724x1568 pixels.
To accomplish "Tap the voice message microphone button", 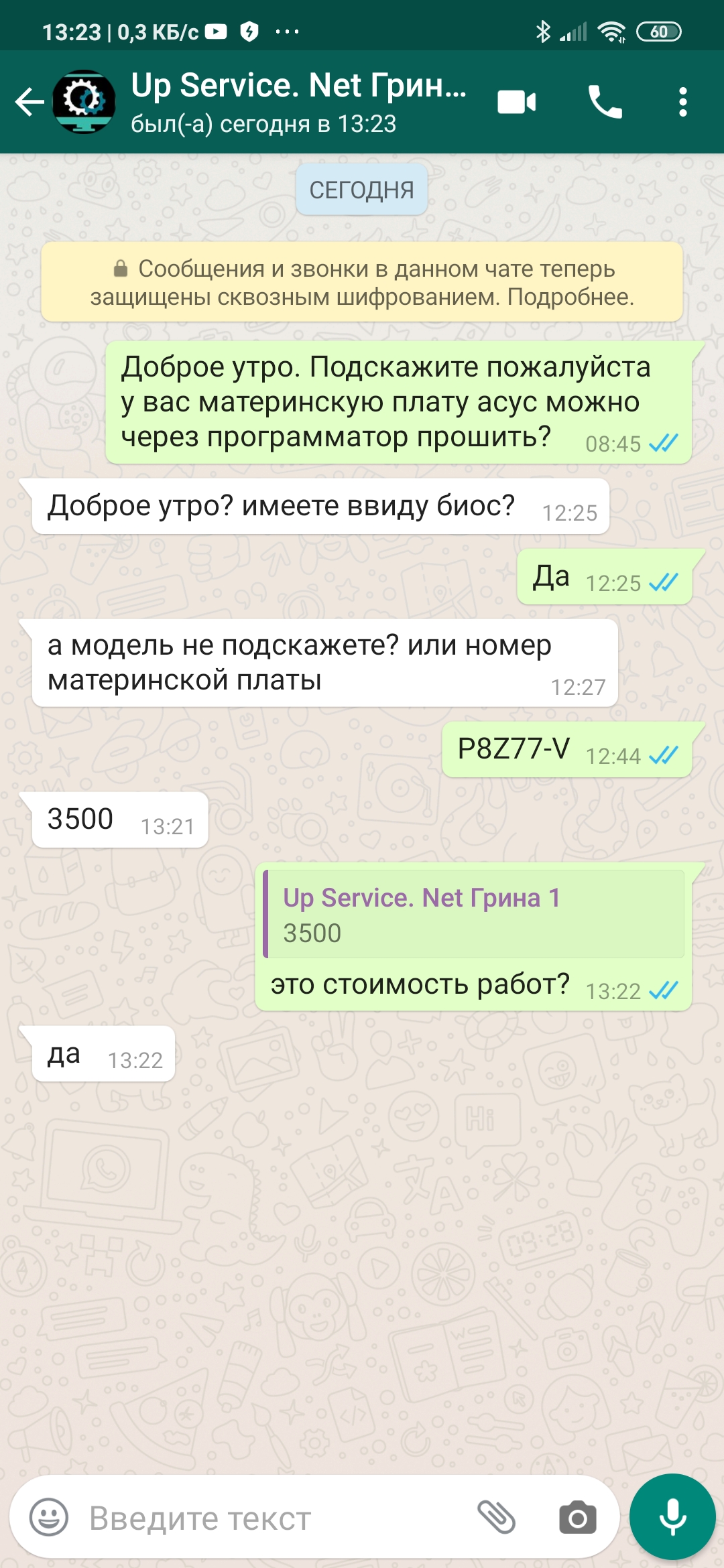I will coord(672,1516).
